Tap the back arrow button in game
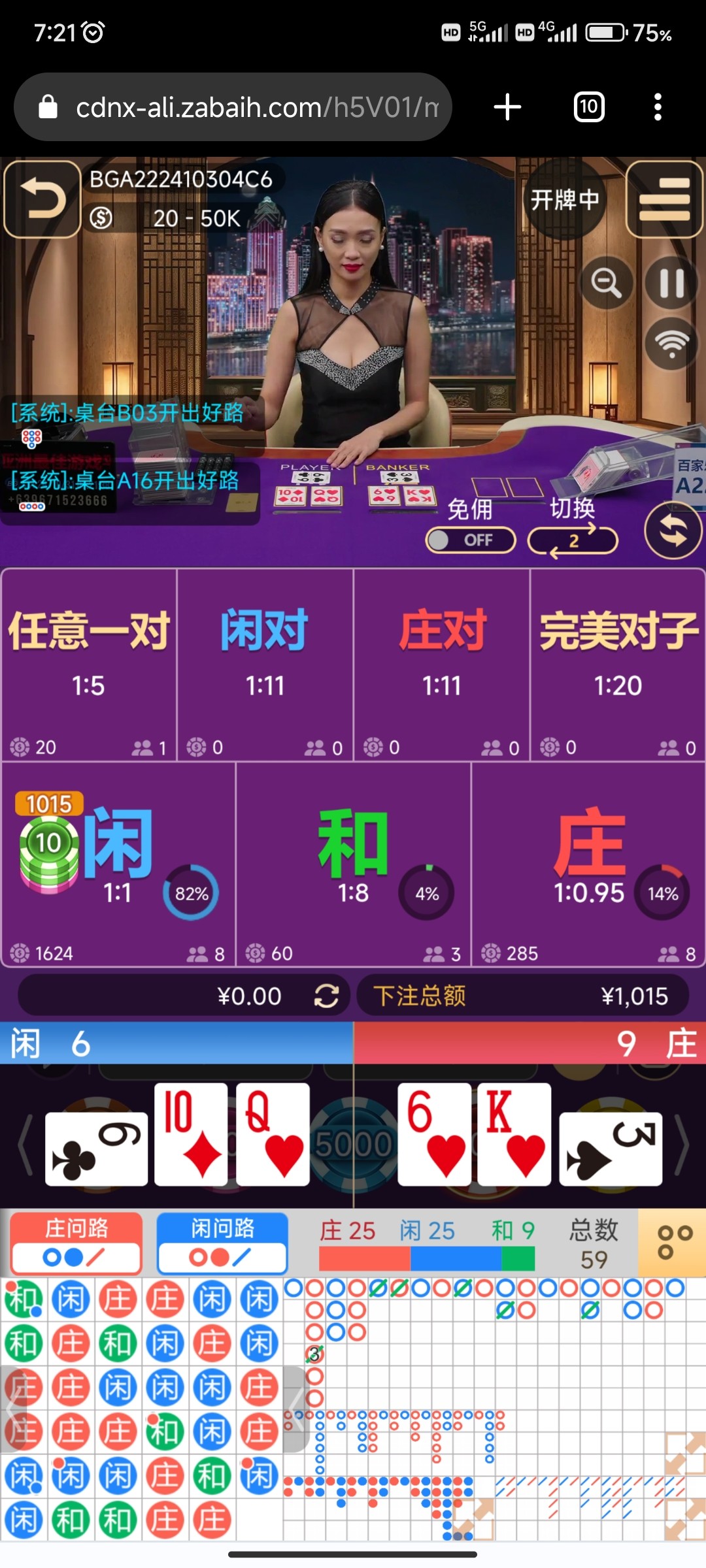This screenshot has height=1568, width=706. tap(42, 199)
